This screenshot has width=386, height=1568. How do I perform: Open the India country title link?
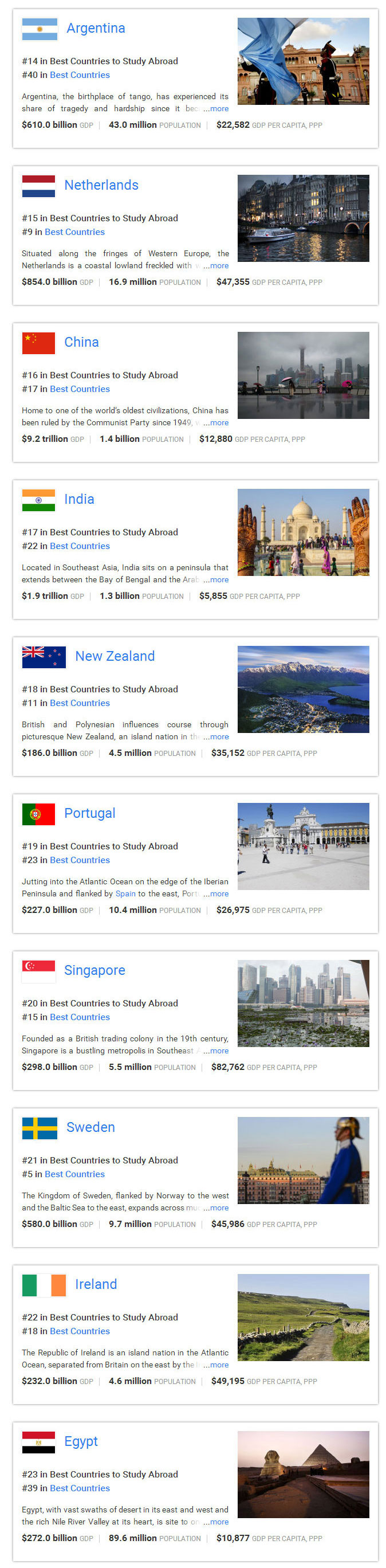79,499
